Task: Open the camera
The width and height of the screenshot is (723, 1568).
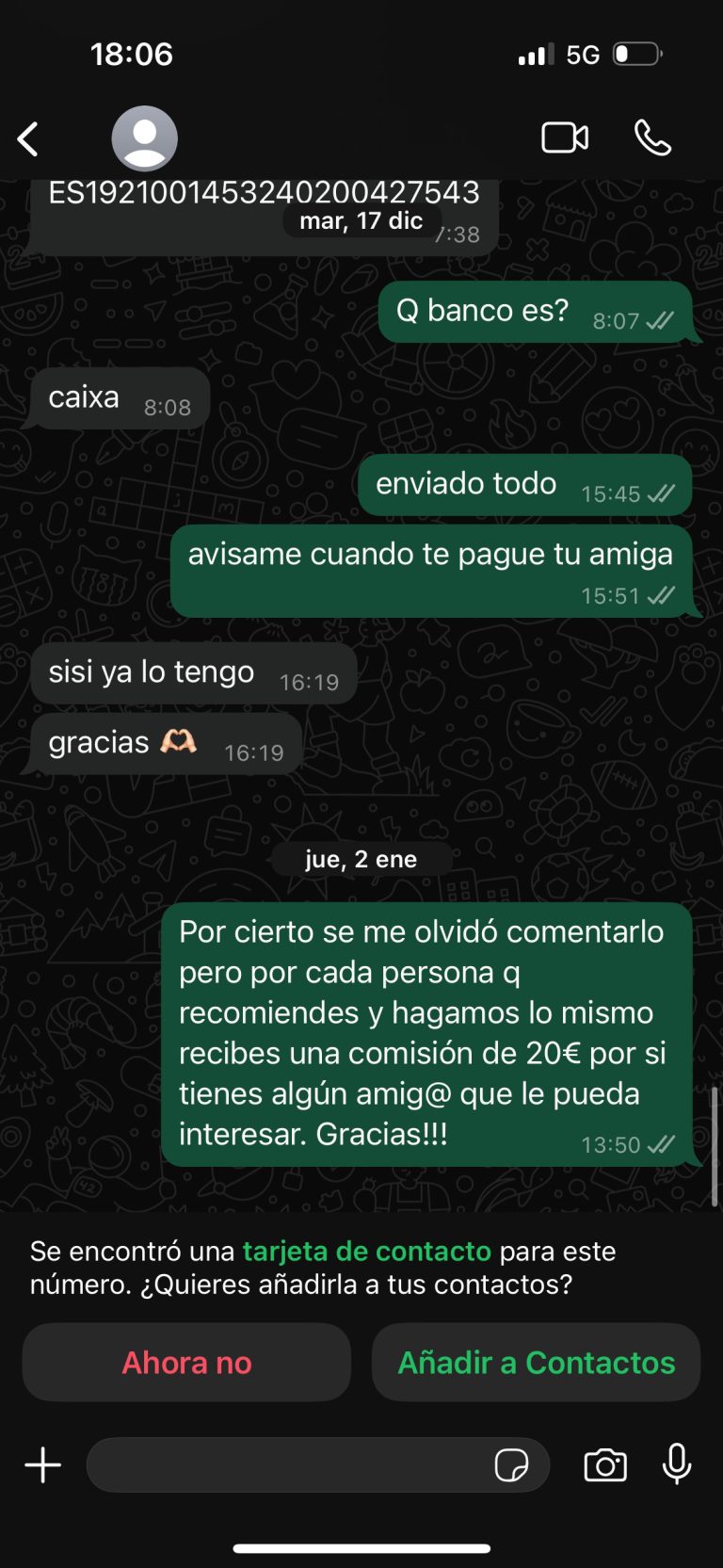Action: (x=605, y=1465)
